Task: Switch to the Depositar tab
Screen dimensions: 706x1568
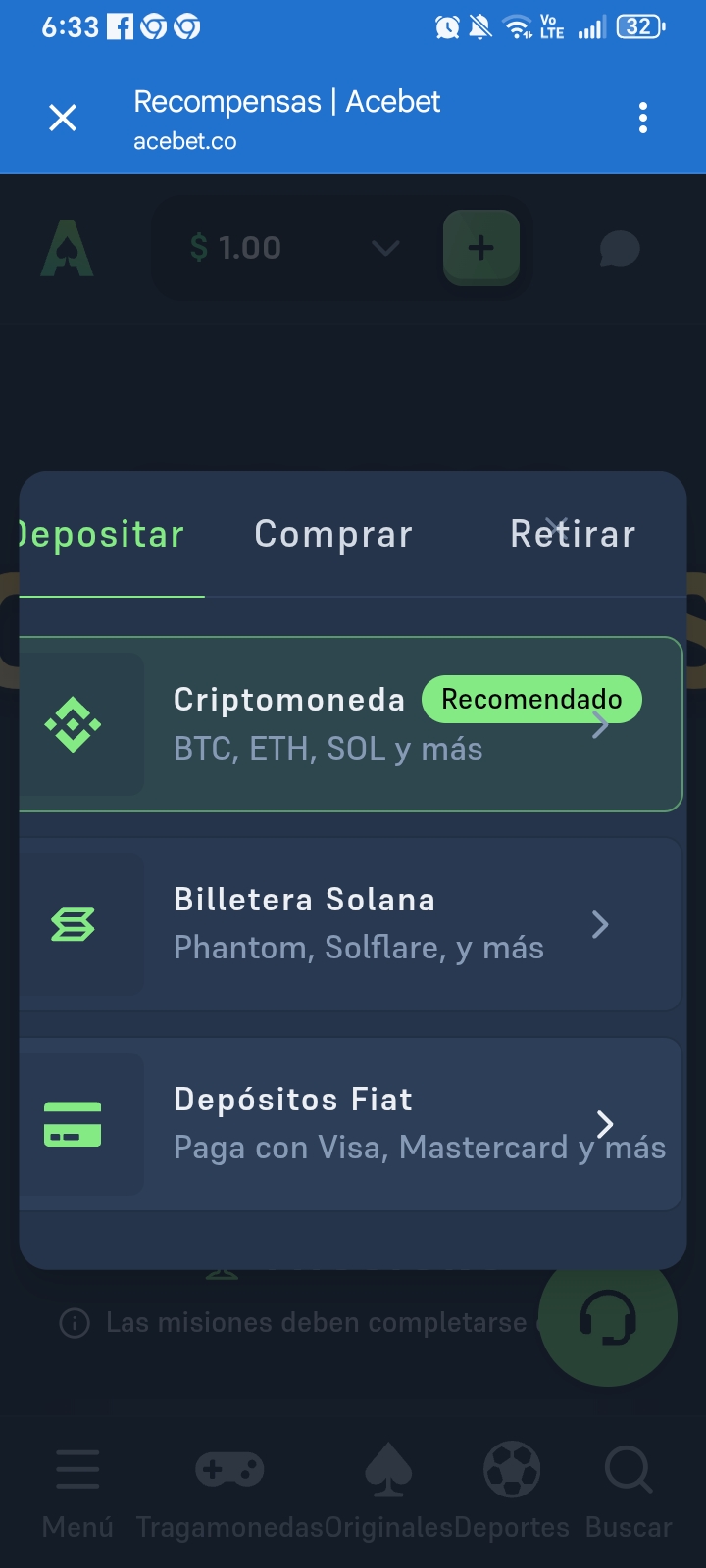Action: [x=102, y=535]
